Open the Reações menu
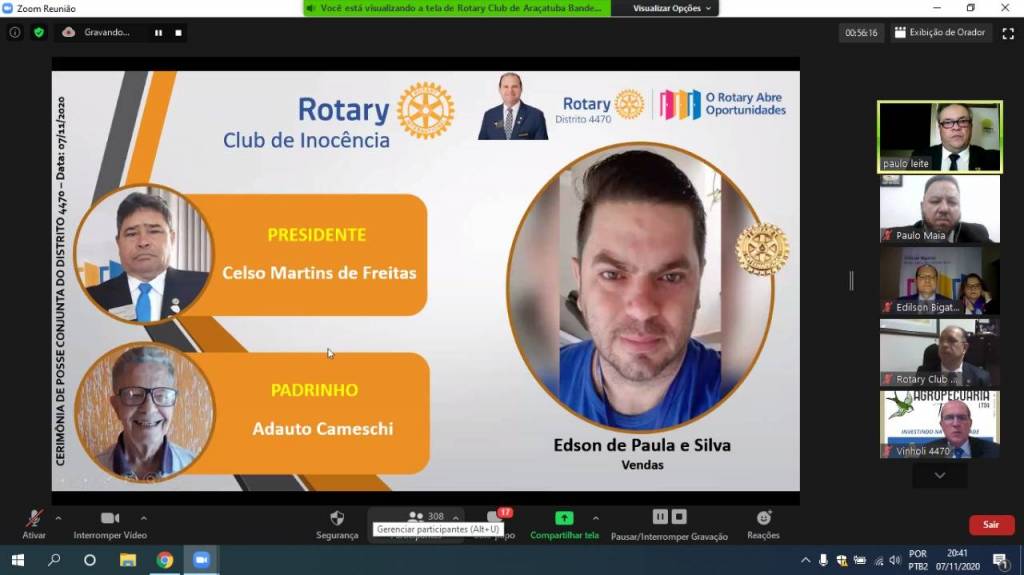 pos(763,523)
